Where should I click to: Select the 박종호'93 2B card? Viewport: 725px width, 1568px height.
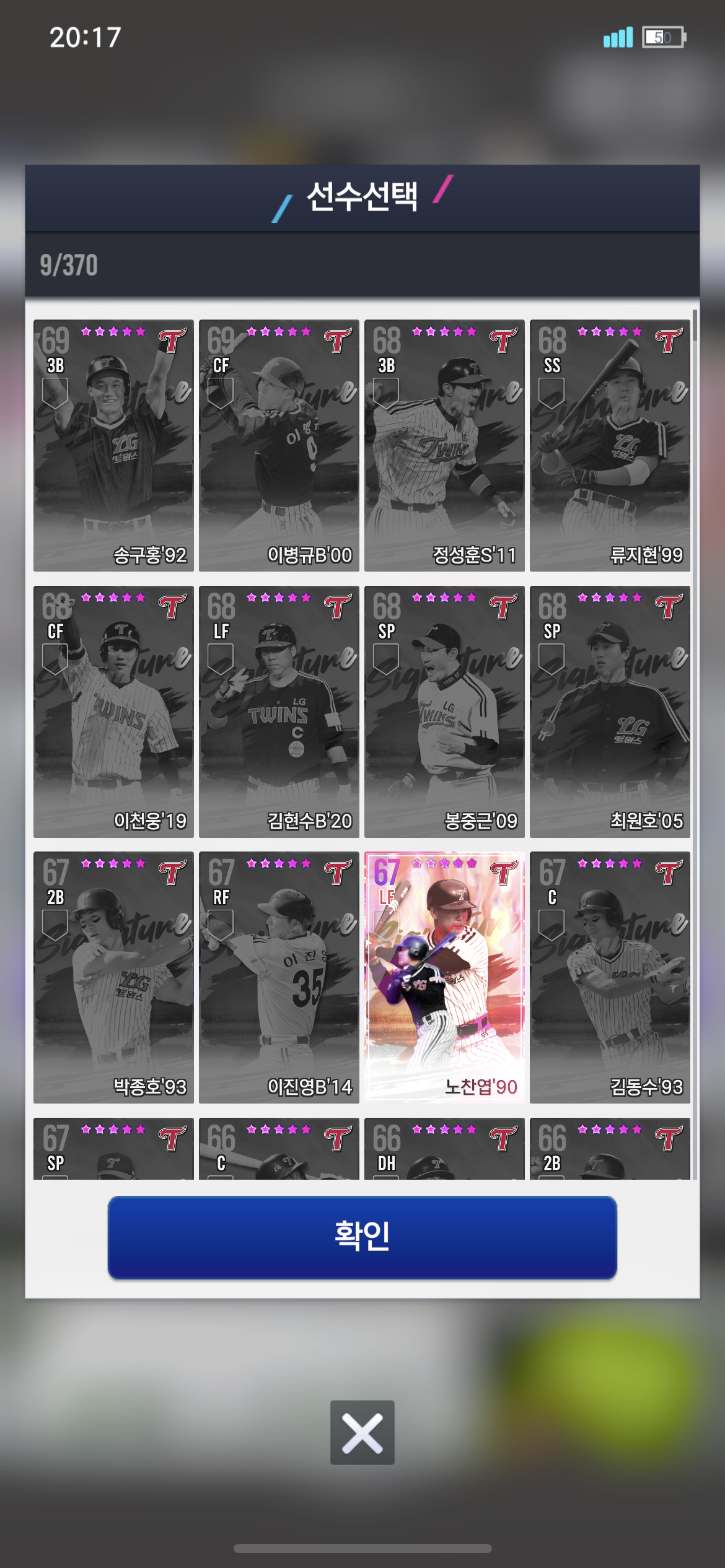113,977
